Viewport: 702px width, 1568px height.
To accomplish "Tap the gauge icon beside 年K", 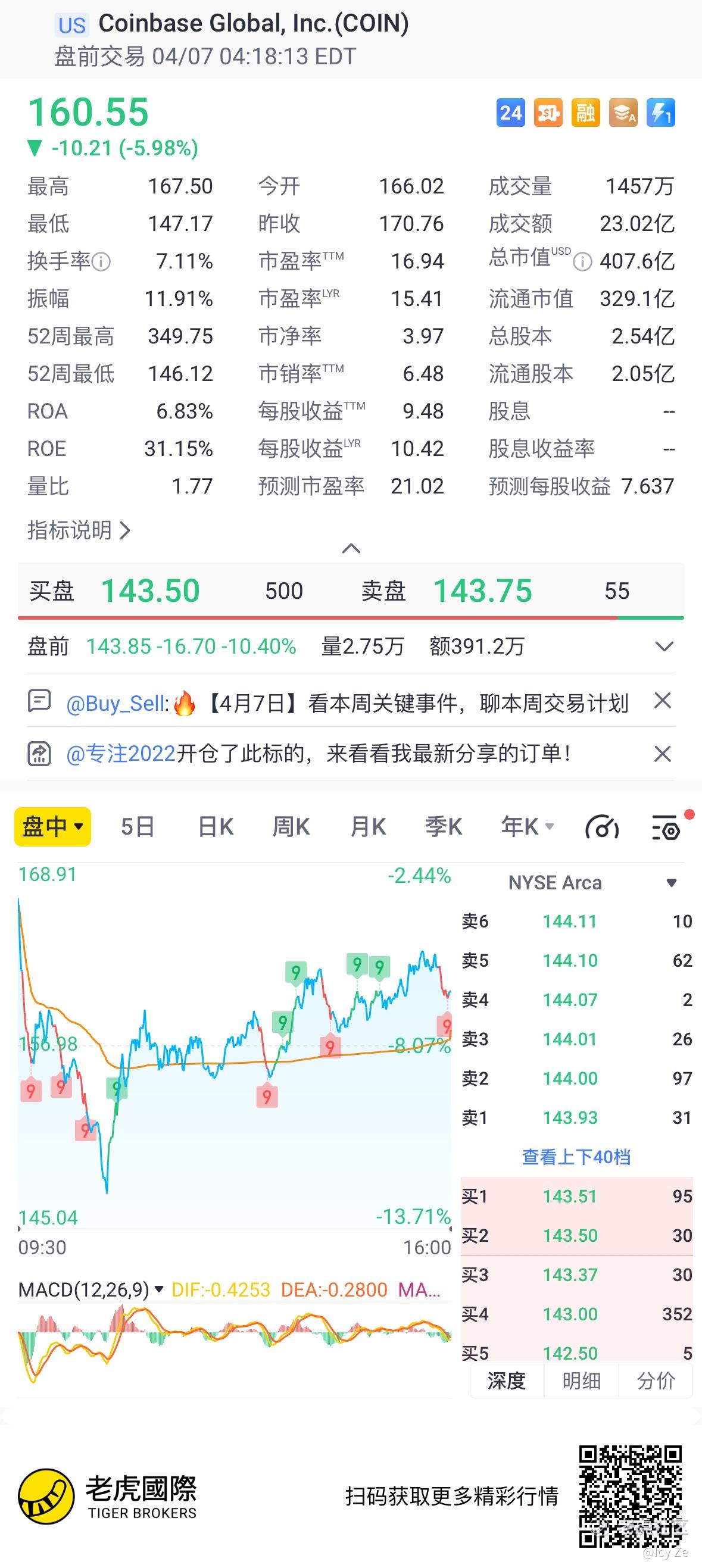I will click(x=601, y=828).
